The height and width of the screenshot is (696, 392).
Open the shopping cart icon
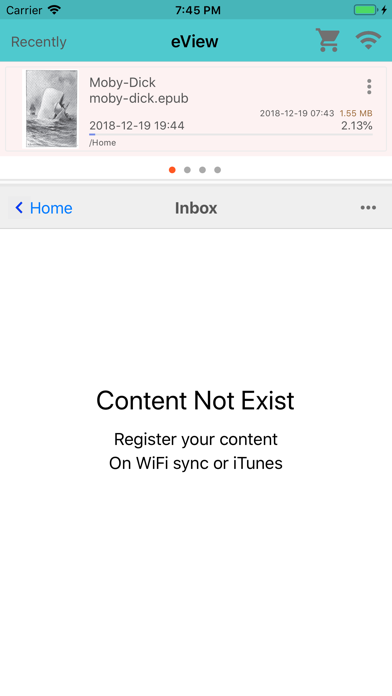click(328, 40)
